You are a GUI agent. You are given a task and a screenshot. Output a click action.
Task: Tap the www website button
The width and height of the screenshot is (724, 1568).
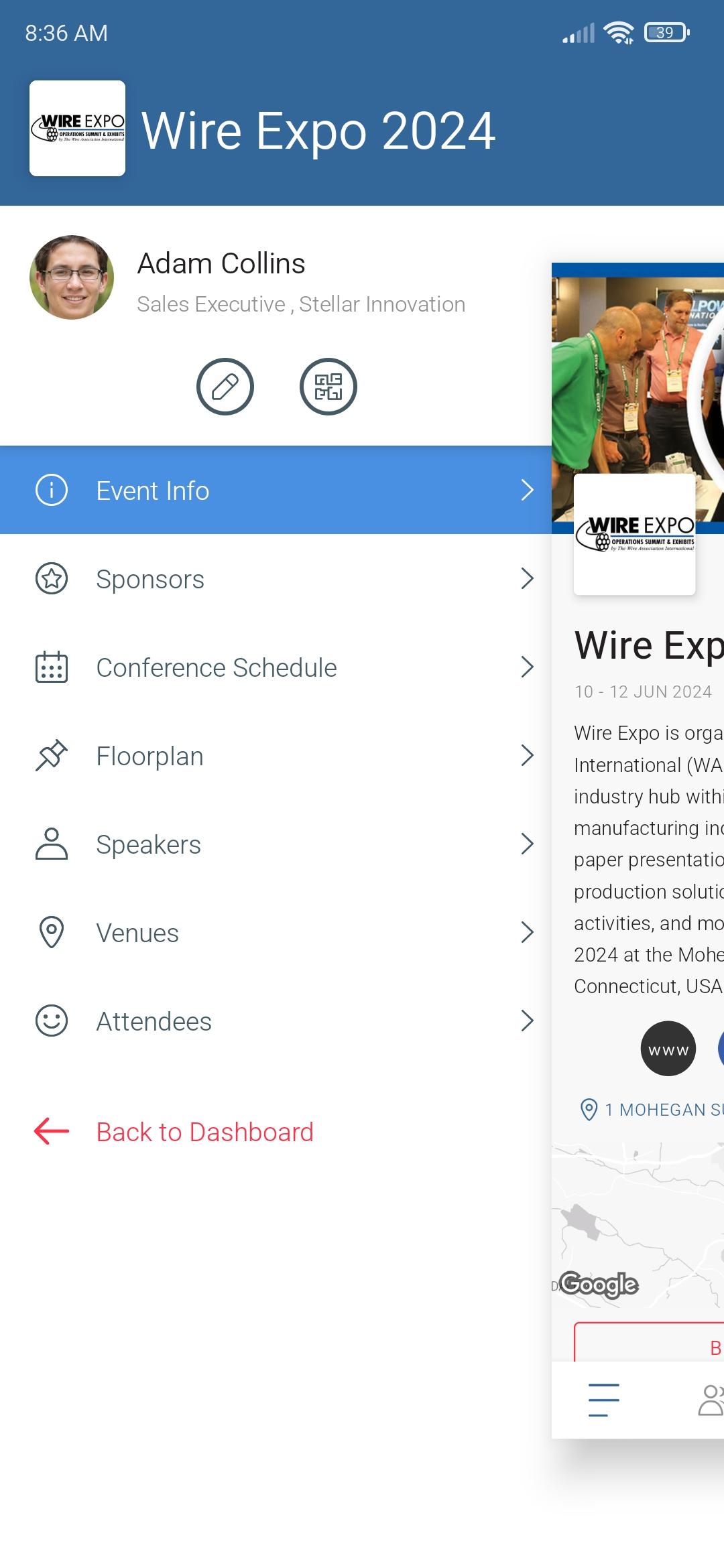[668, 1049]
